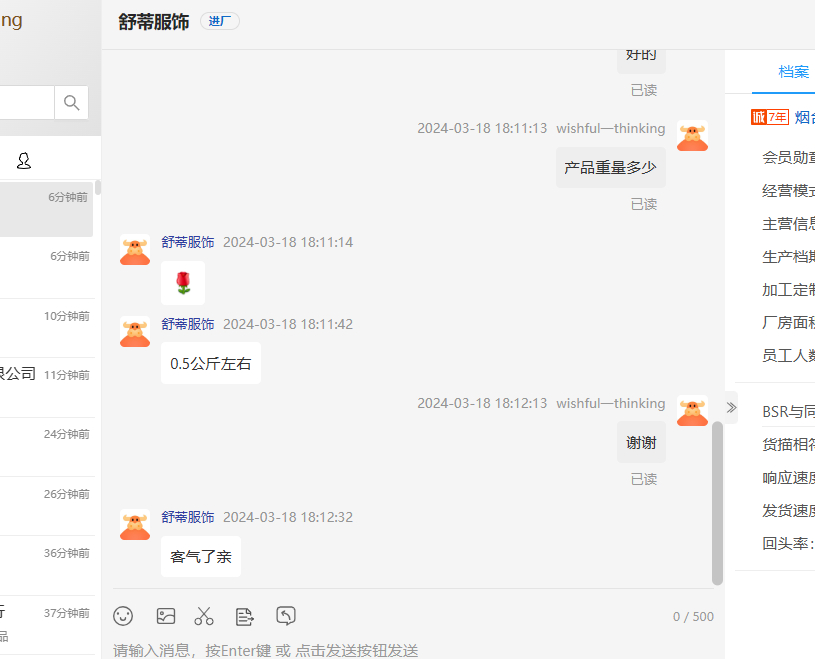Screen dimensions: 815x659
Task: Attach an image to the chat
Action: point(166,616)
